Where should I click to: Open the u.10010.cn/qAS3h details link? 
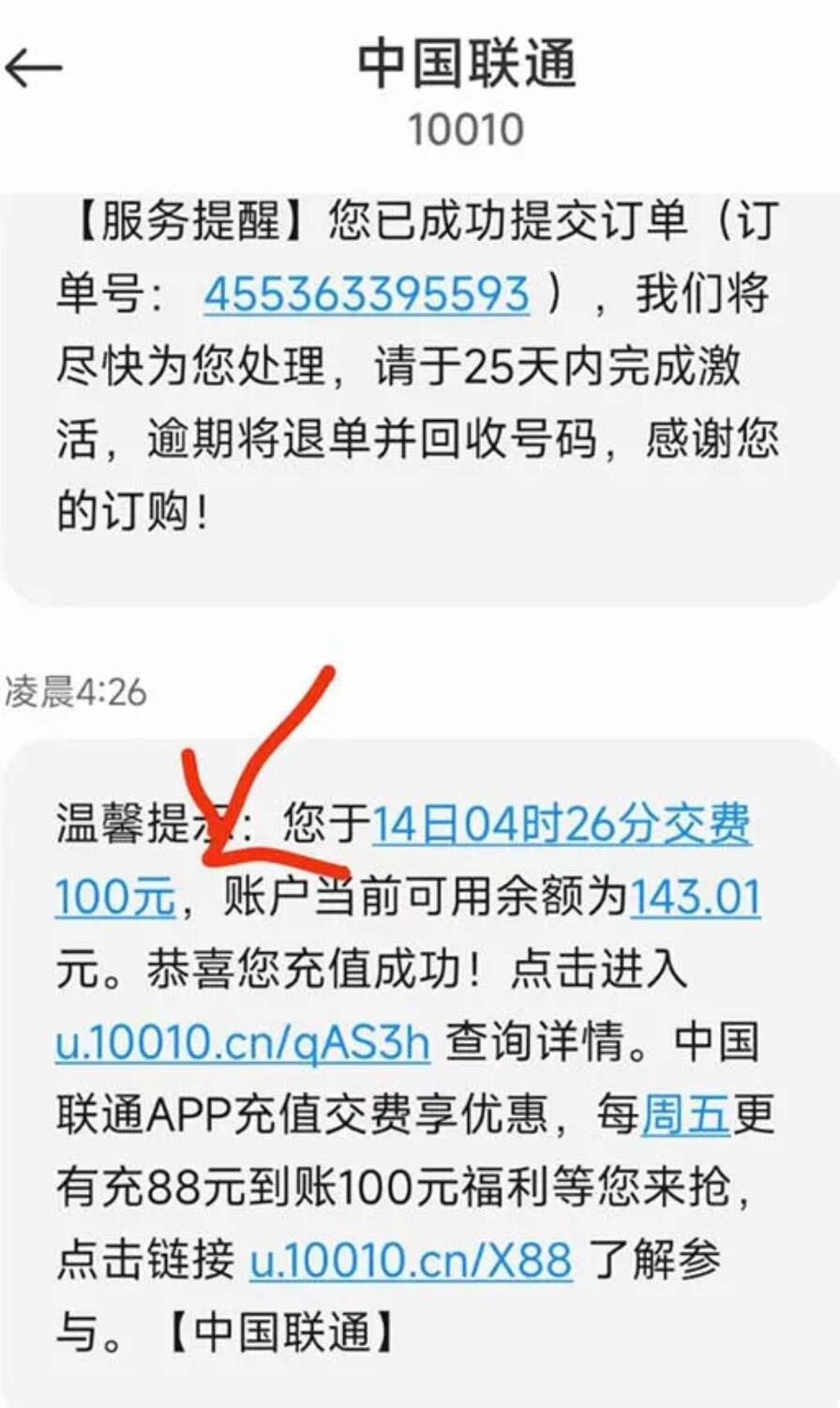[x=242, y=1042]
